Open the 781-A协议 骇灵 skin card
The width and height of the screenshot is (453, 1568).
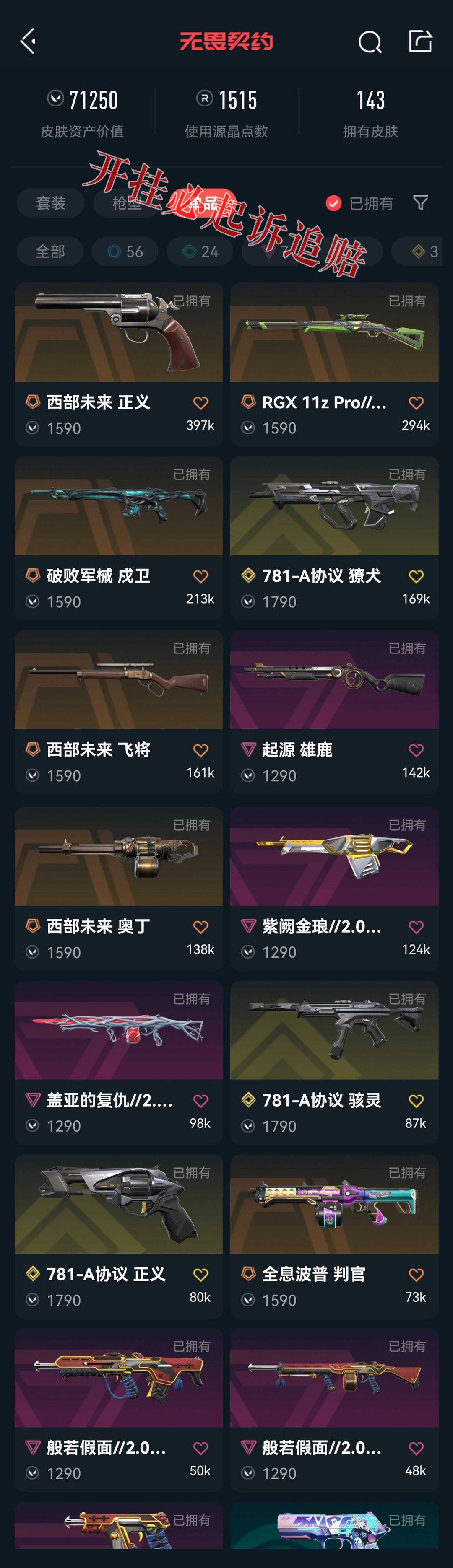click(334, 1062)
